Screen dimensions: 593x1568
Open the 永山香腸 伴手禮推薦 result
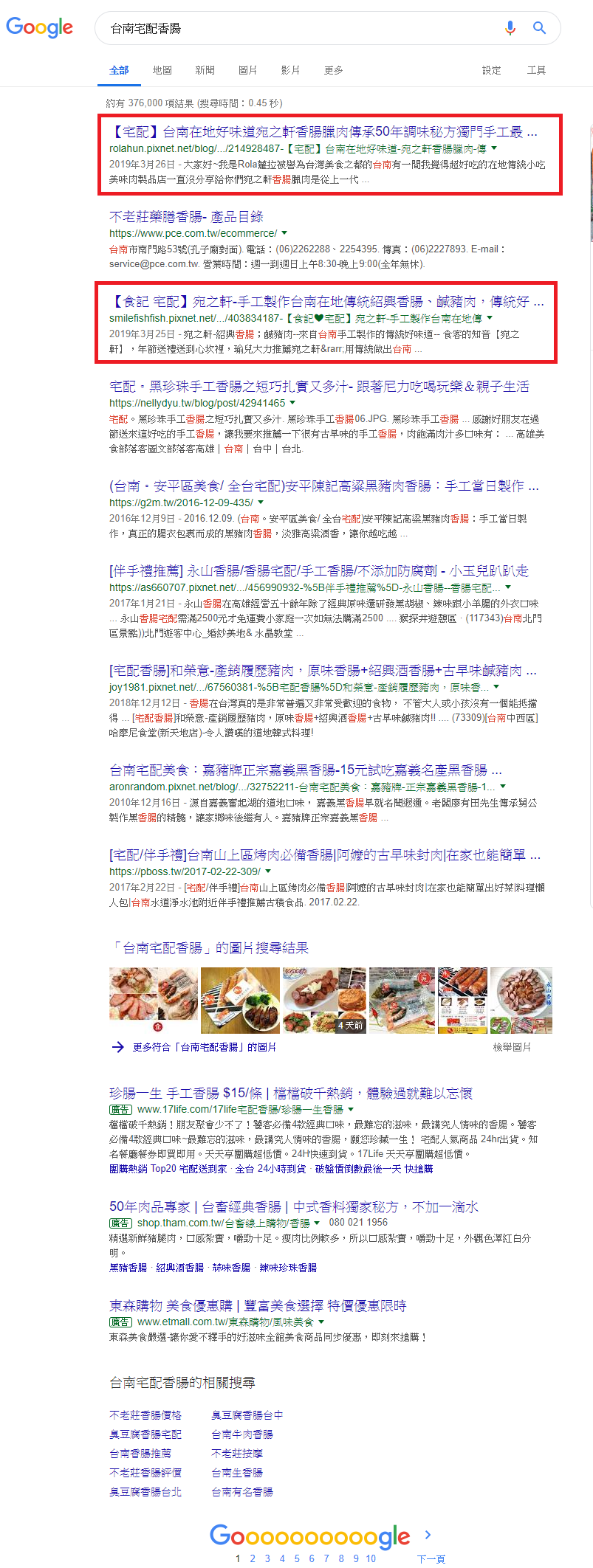[x=318, y=571]
